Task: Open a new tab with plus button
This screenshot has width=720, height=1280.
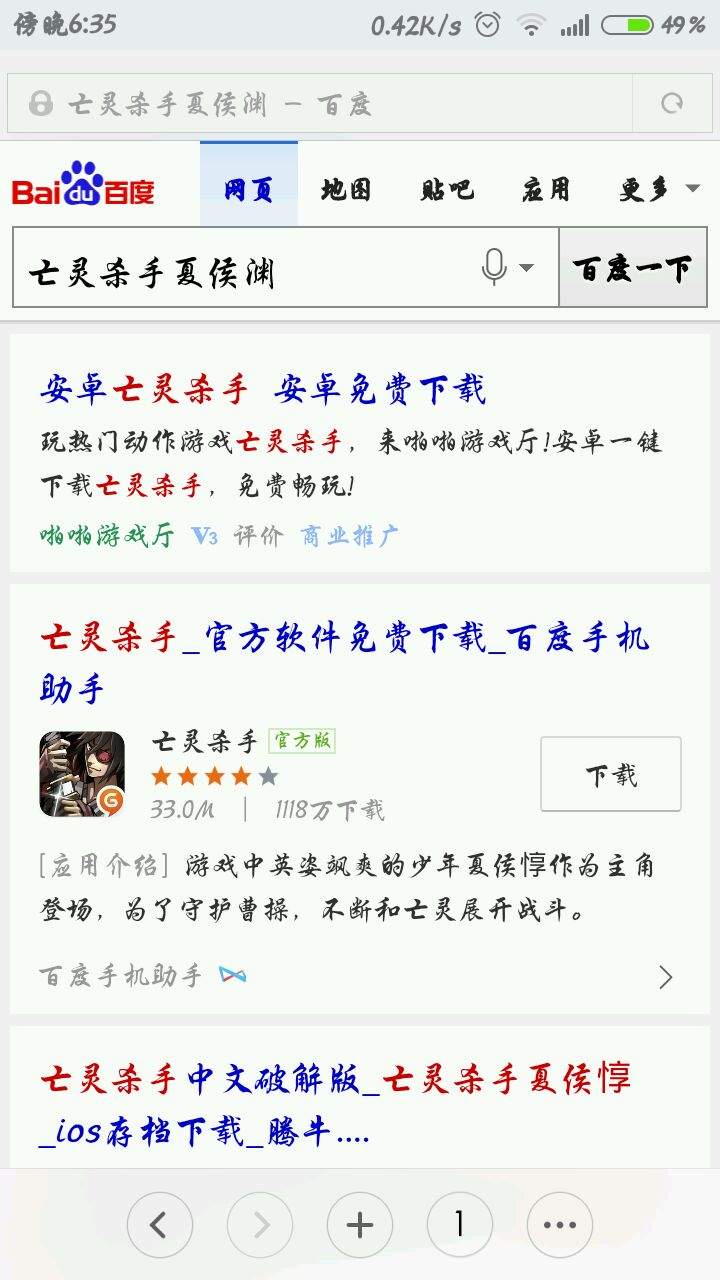Action: [359, 1225]
